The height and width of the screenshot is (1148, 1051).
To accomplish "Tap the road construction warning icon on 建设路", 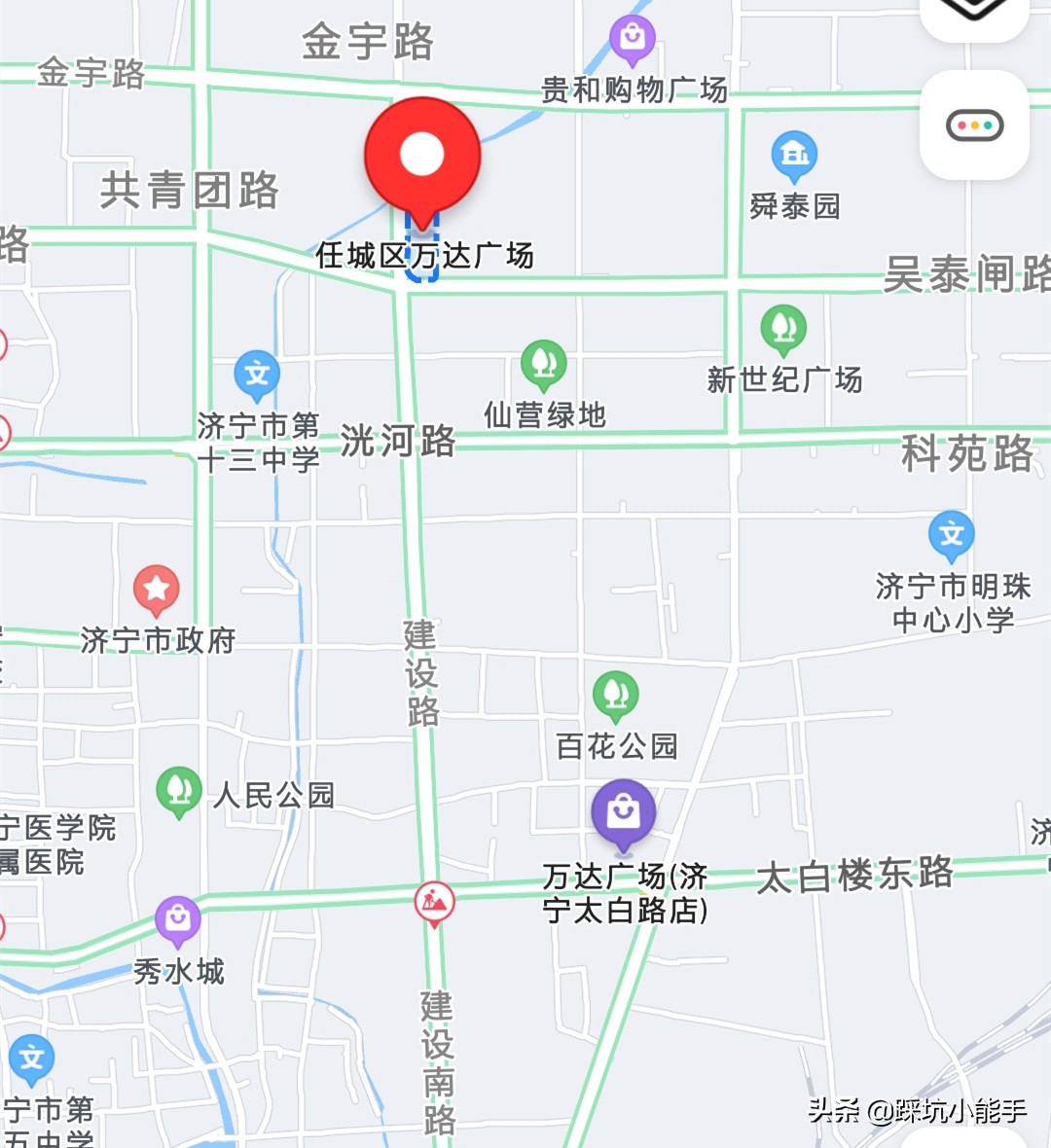I will [432, 900].
